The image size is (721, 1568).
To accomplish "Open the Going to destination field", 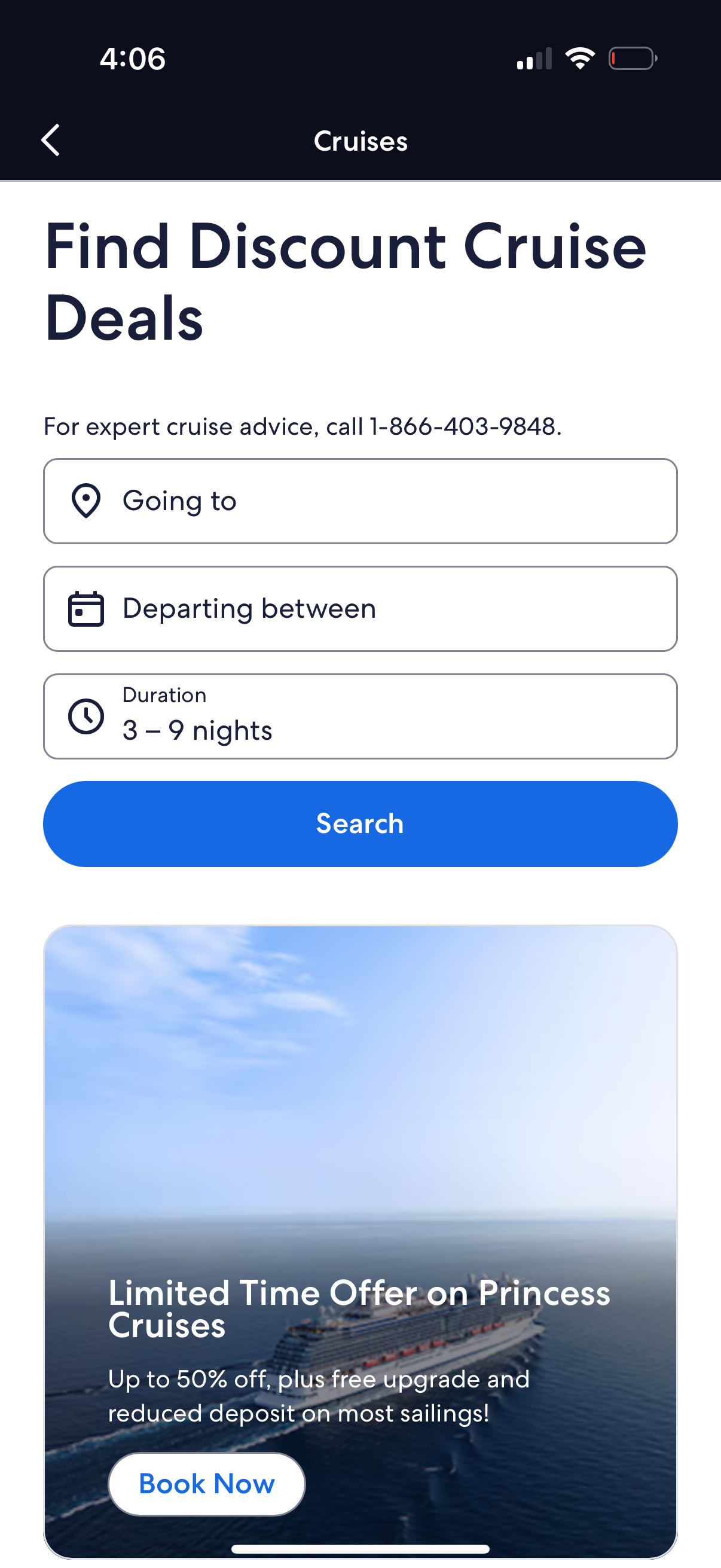I will click(x=360, y=501).
